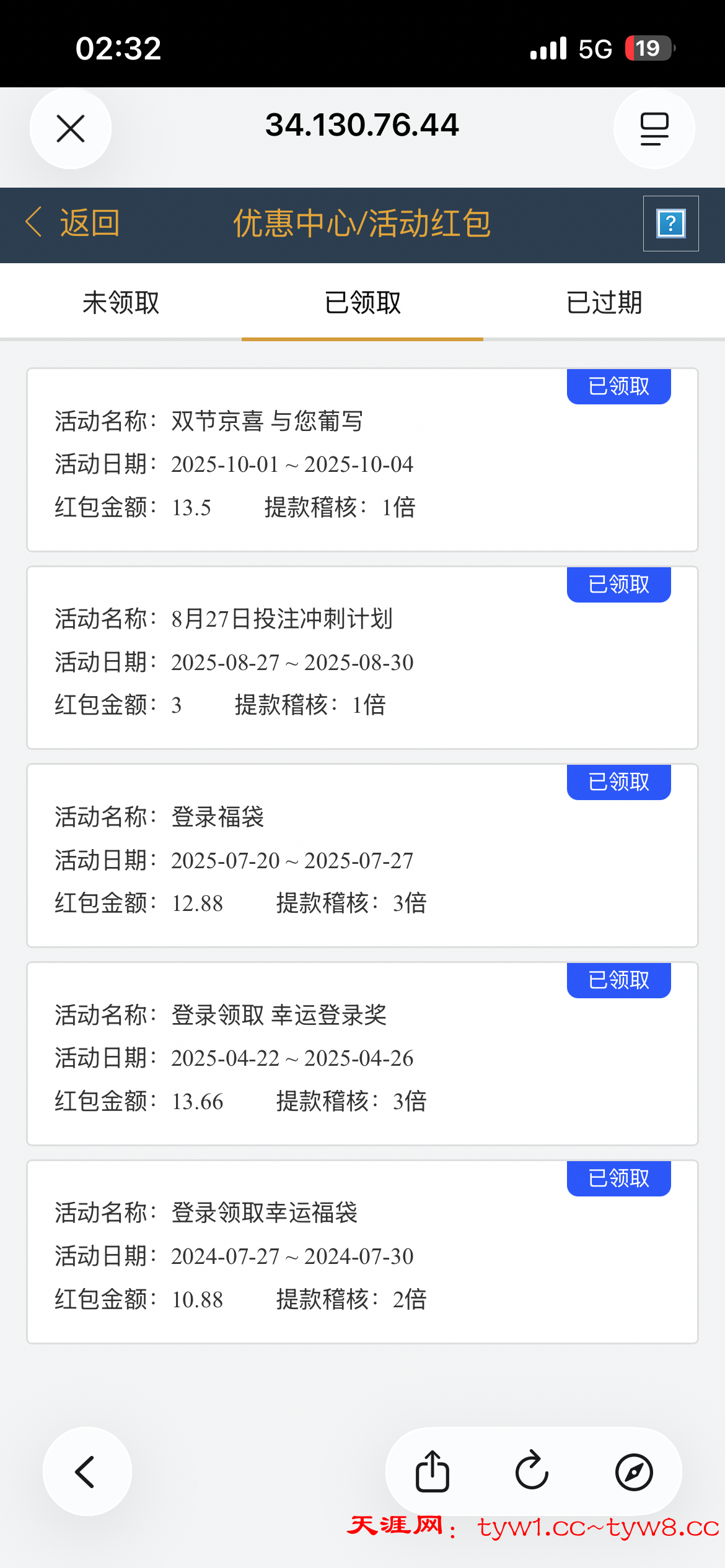
Task: Open the help question mark icon
Action: [x=670, y=224]
